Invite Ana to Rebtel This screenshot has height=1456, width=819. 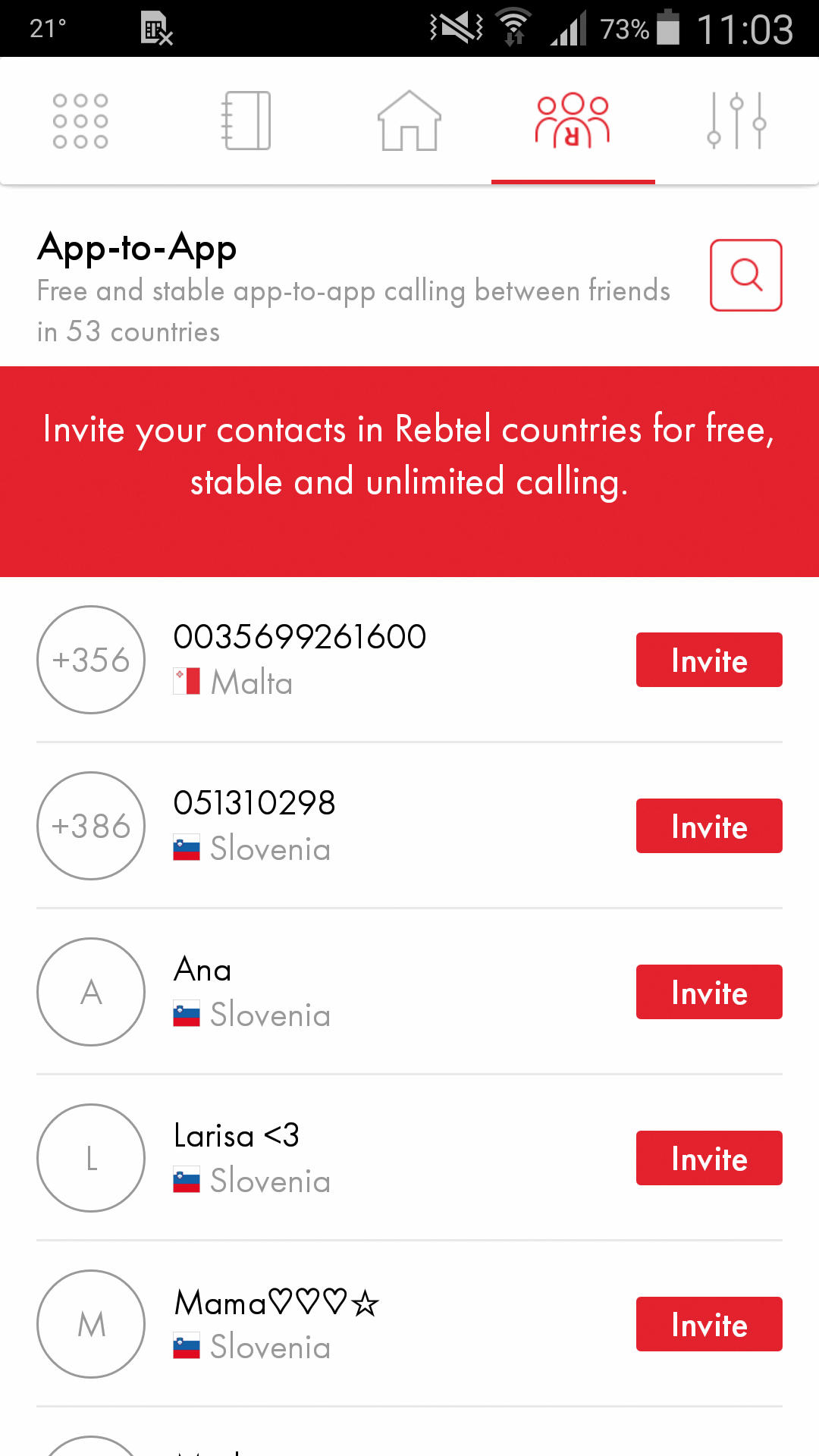709,992
